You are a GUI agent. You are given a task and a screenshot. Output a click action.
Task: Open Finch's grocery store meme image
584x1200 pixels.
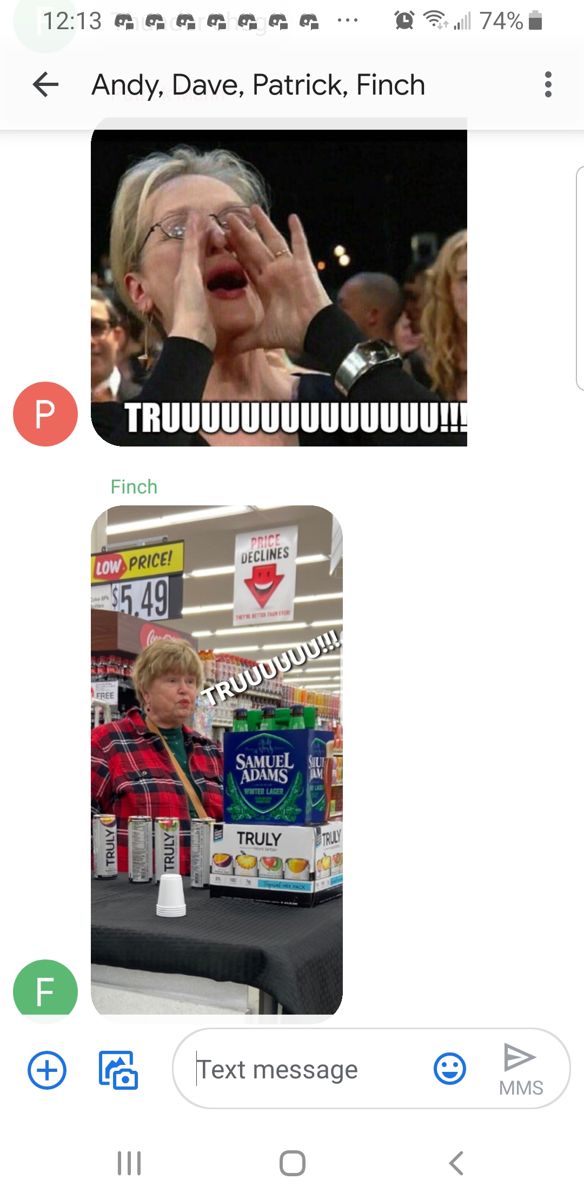tap(217, 761)
